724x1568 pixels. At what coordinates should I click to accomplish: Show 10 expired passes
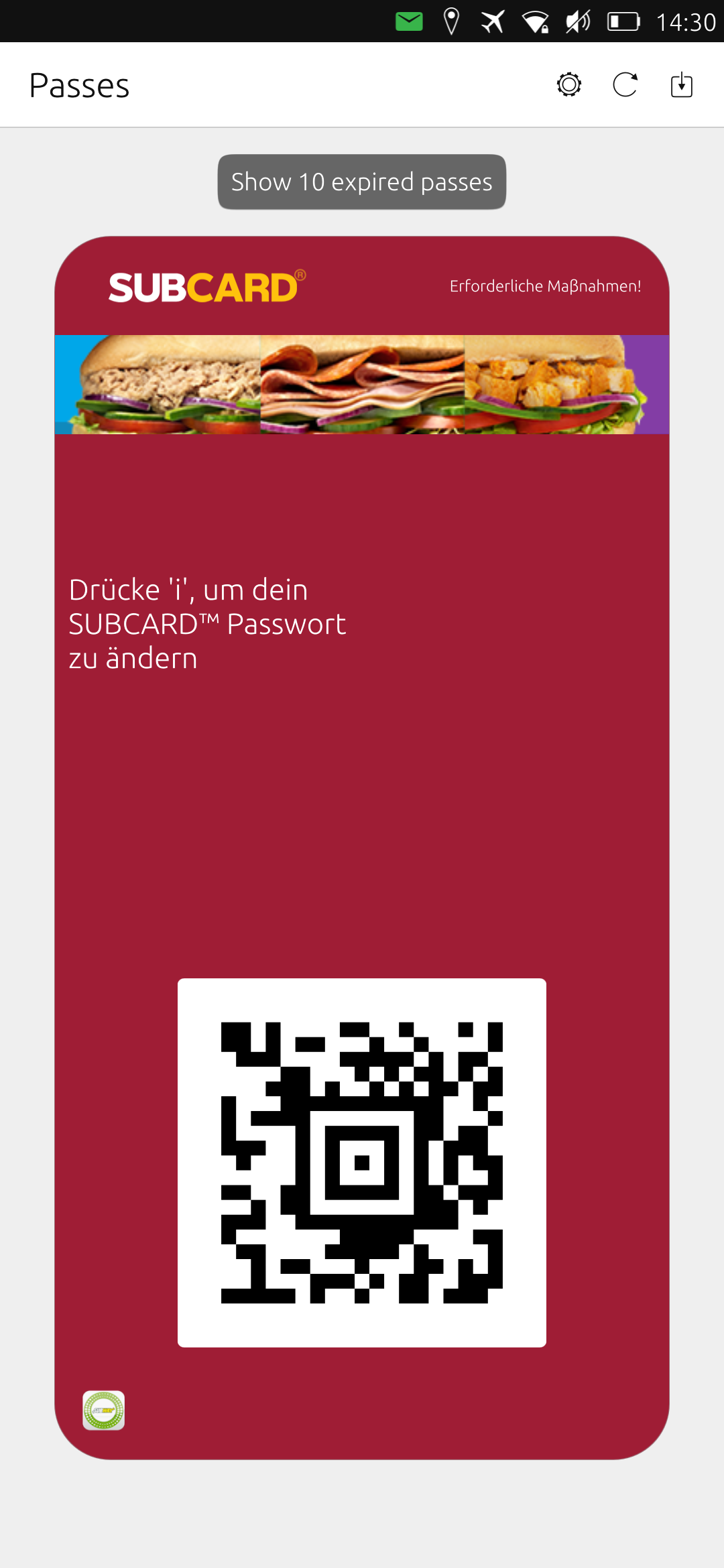362,182
